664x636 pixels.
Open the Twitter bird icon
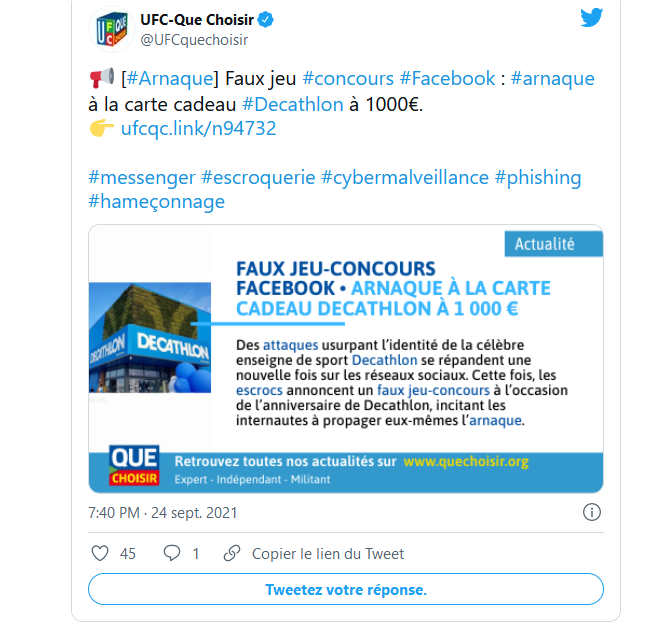point(591,18)
